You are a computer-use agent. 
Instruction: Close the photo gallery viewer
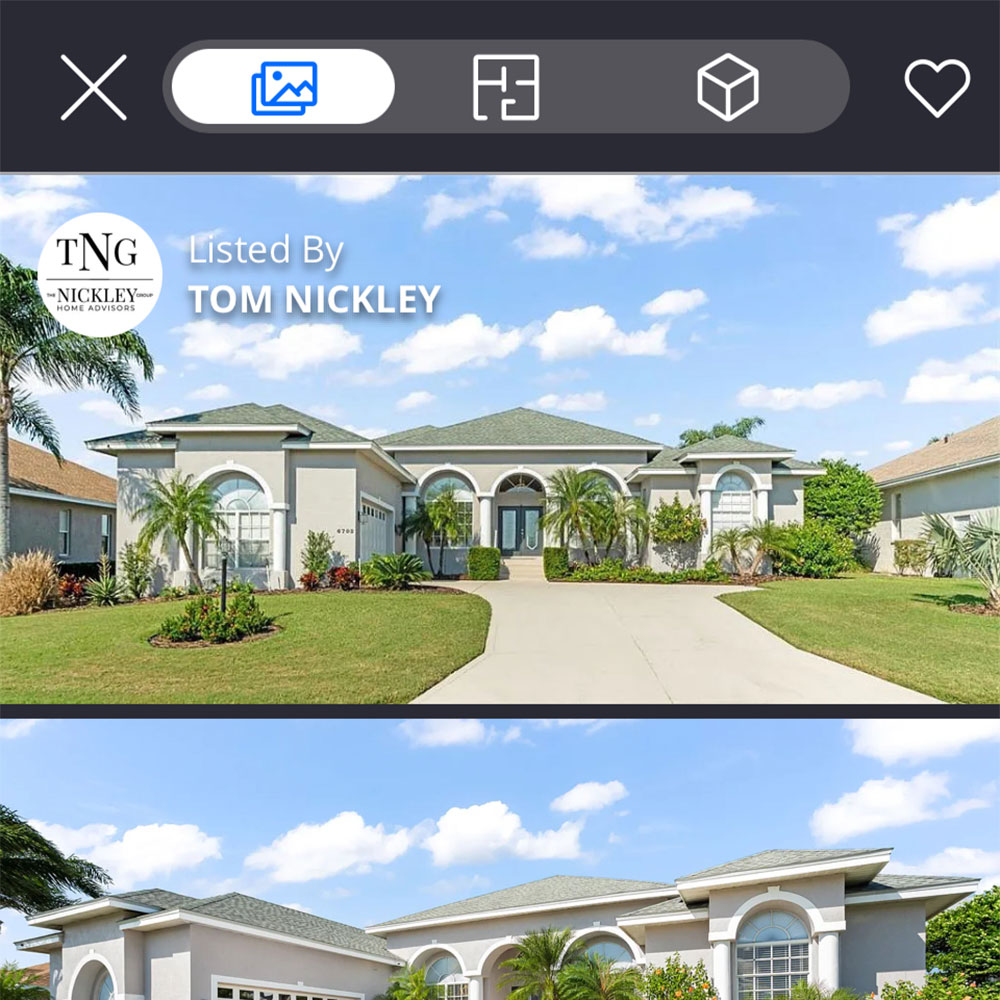[x=93, y=87]
